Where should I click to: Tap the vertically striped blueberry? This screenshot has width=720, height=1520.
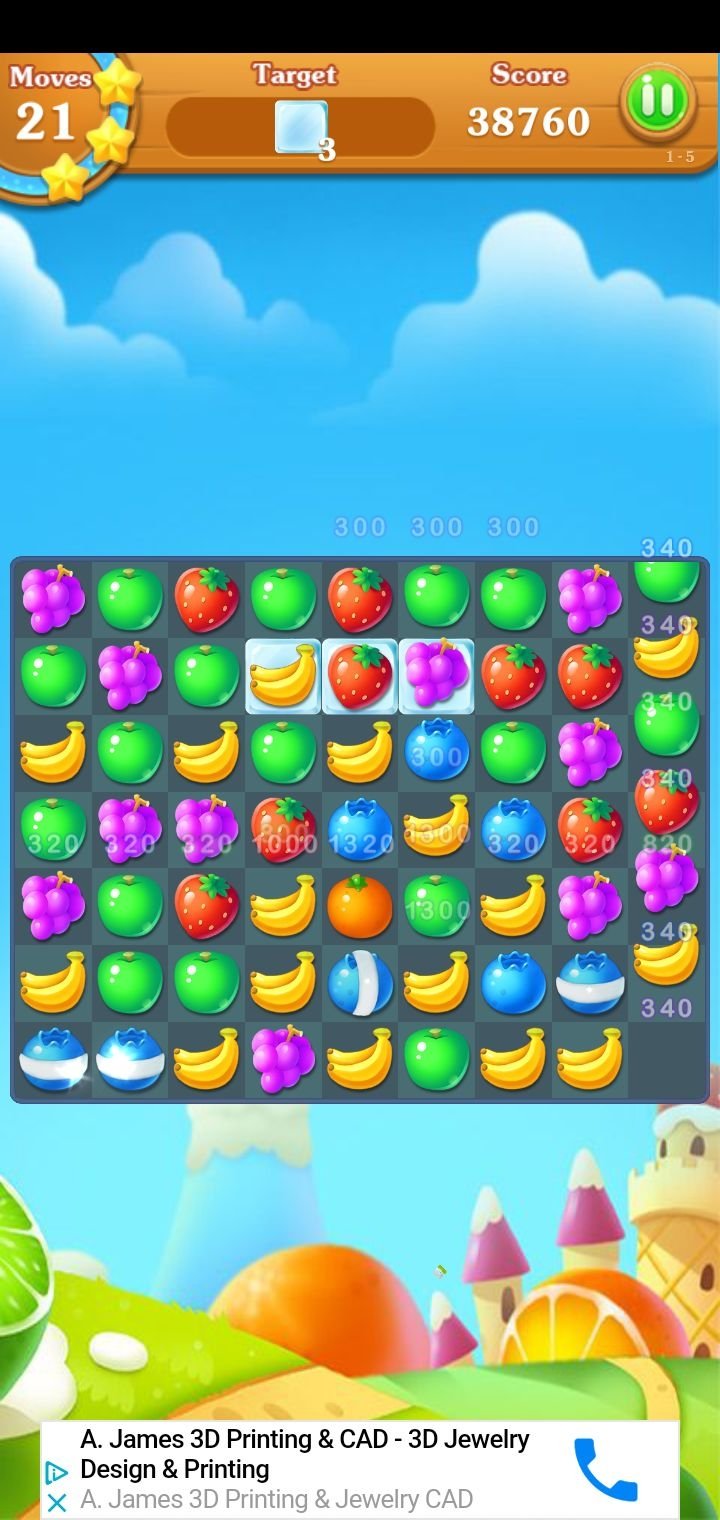coord(360,983)
